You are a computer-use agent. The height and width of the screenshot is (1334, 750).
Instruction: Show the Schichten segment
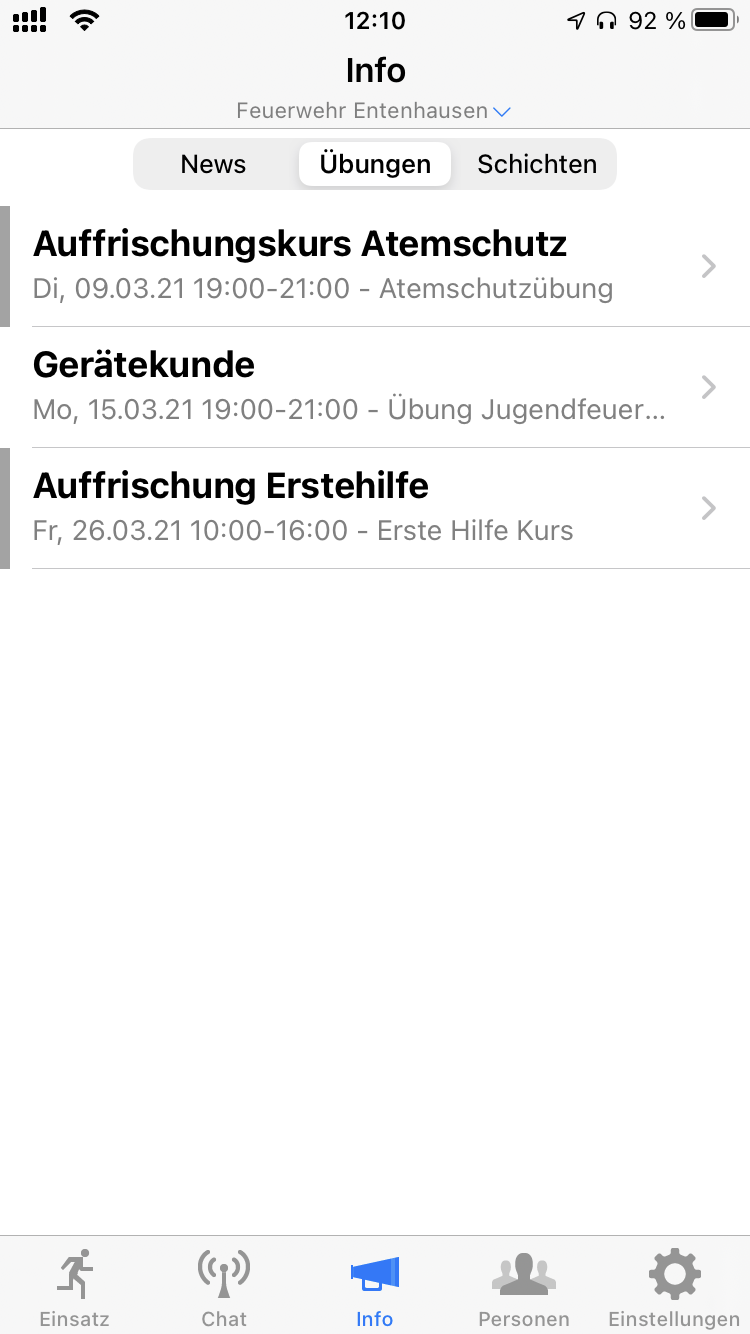(537, 164)
